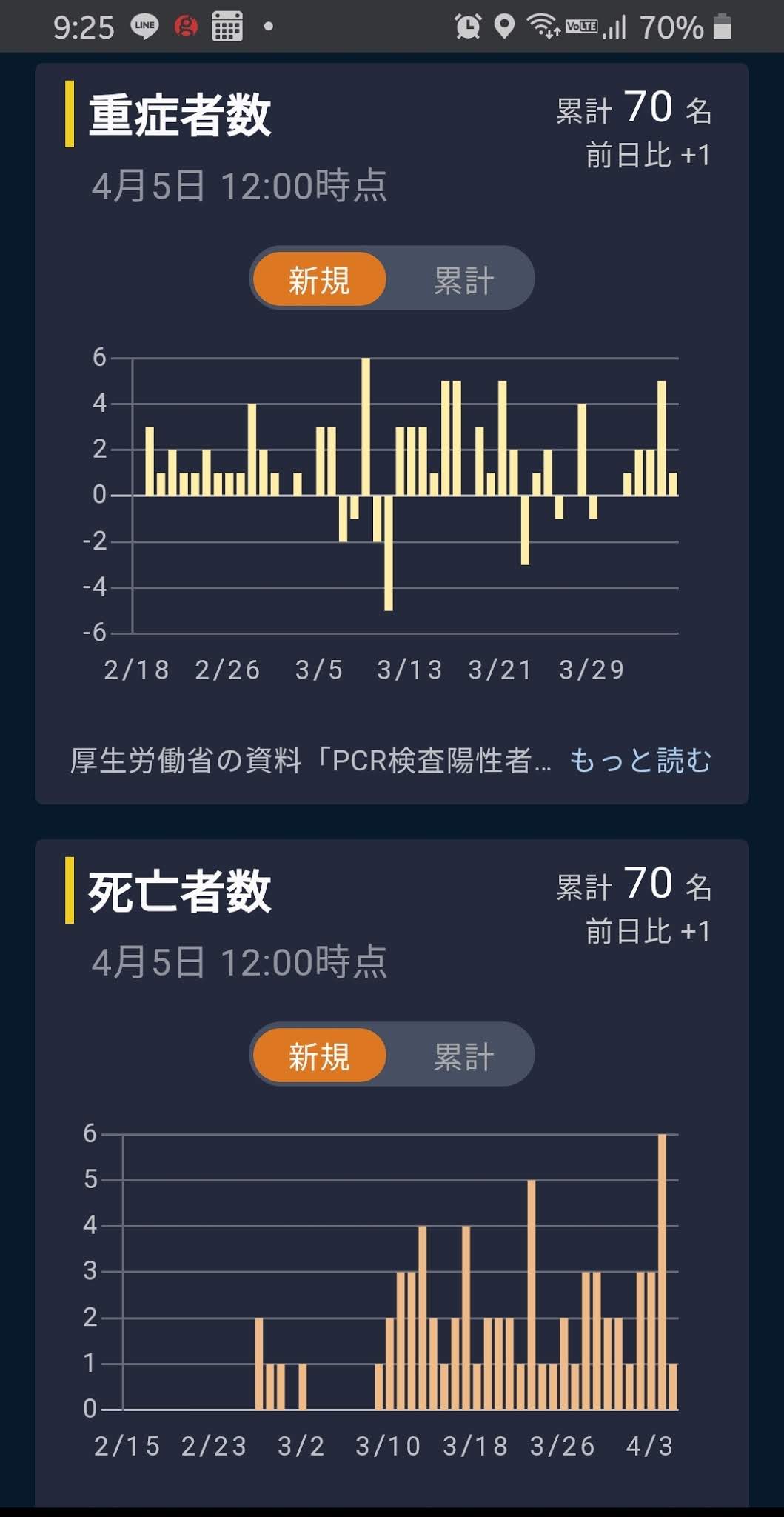This screenshot has width=784, height=1517.
Task: Tap もっと読む to expand the note
Action: coord(640,760)
